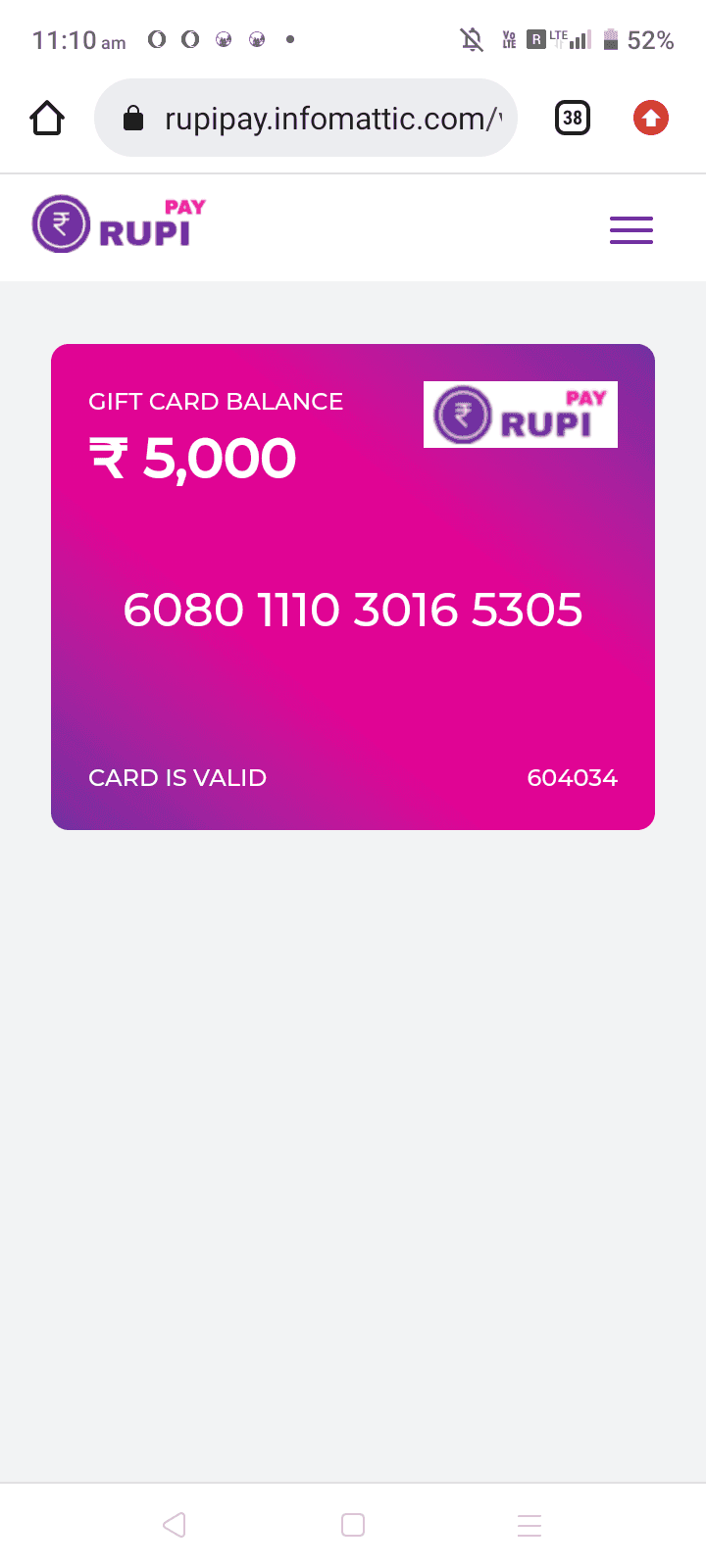Navigate back with the system back button
706x1568 pixels.
pos(175,1525)
